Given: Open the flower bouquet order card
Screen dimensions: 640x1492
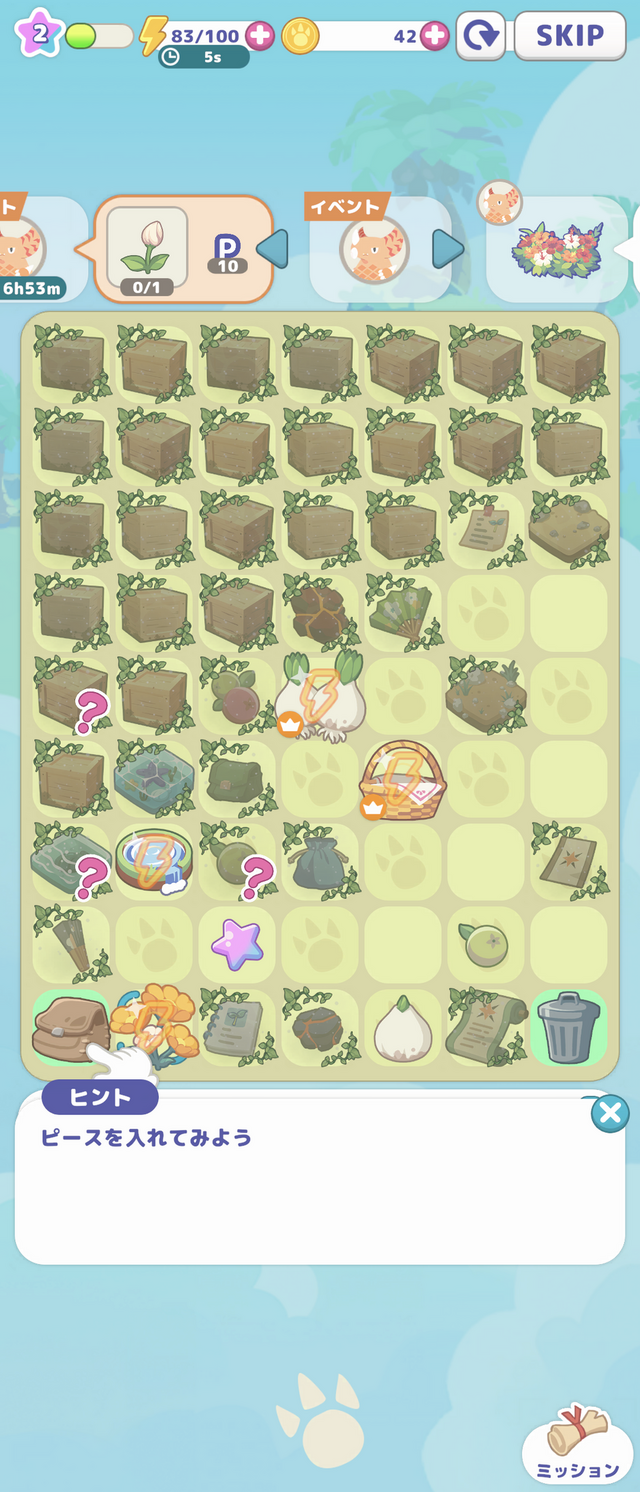Looking at the screenshot, I should pos(557,250).
